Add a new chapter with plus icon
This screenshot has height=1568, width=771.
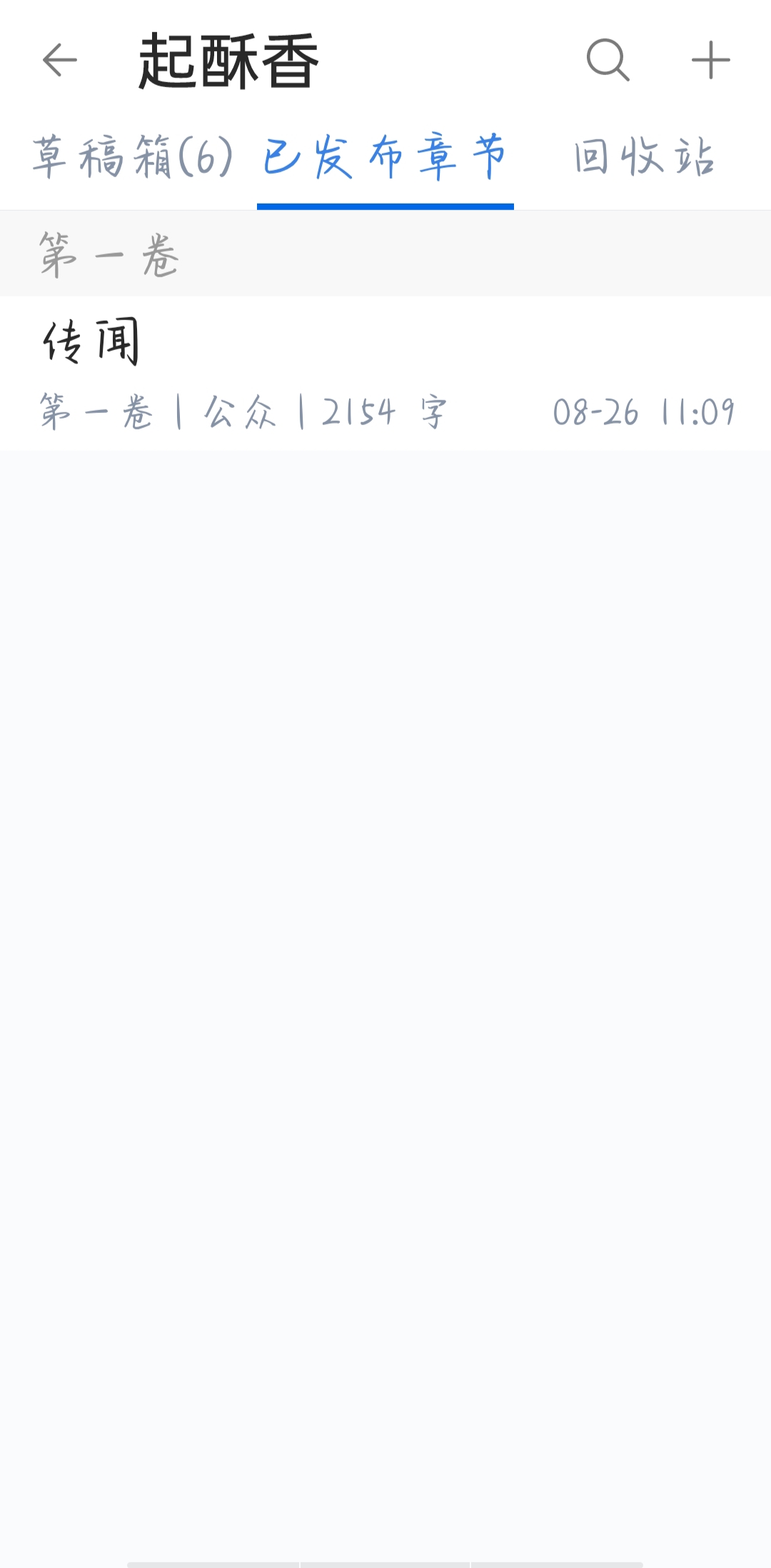(710, 60)
